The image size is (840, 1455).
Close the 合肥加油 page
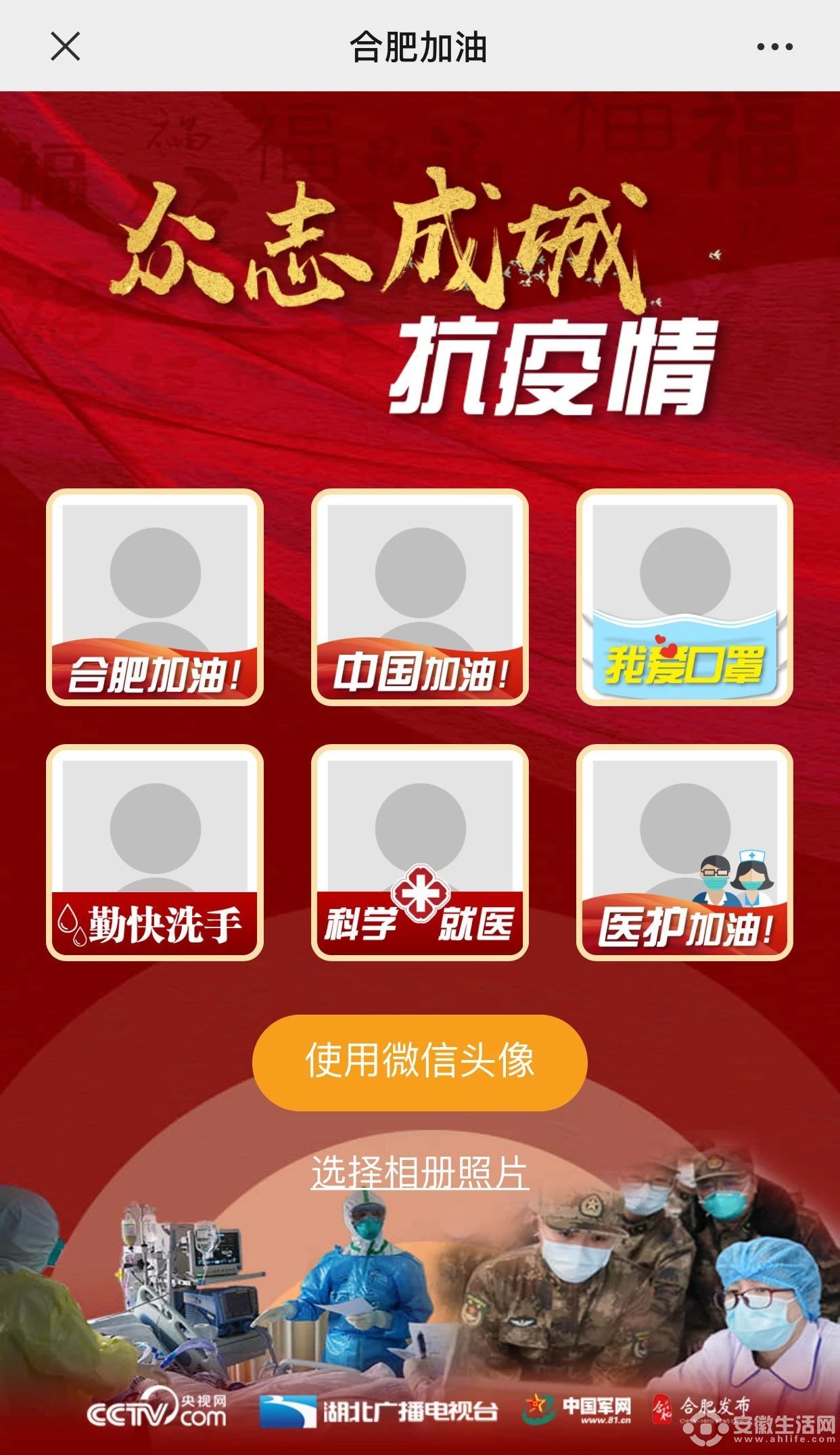[x=66, y=47]
